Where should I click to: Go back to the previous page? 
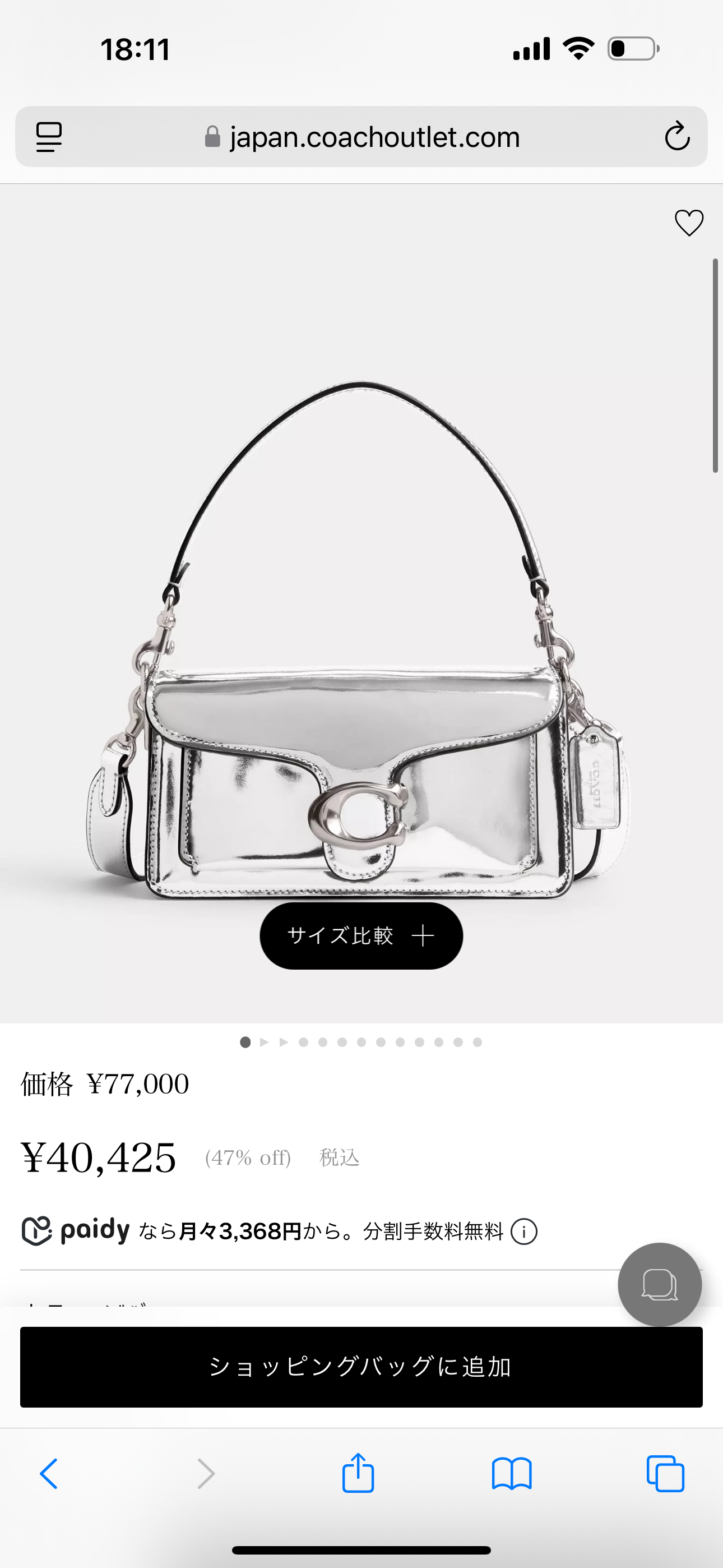[49, 1474]
